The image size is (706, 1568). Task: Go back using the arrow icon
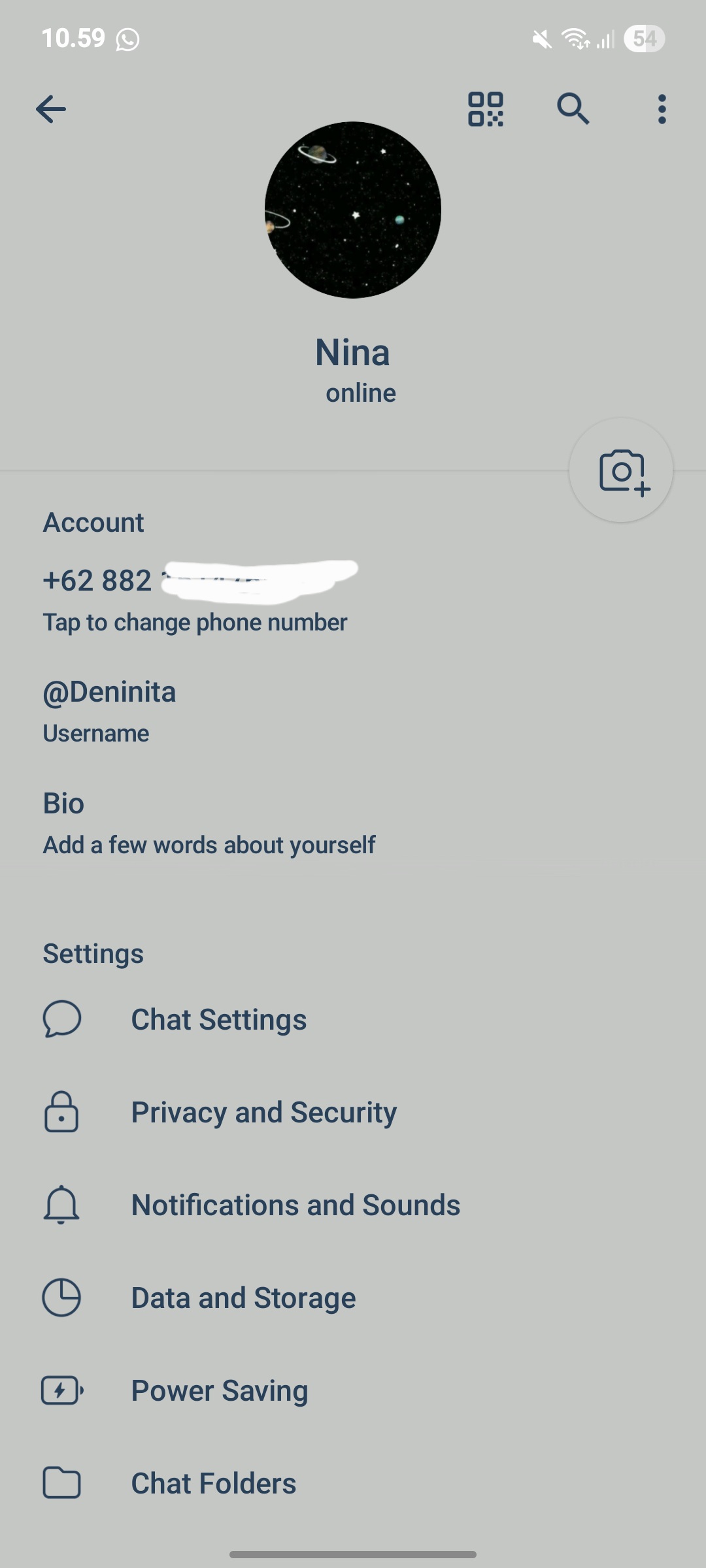[x=51, y=109]
